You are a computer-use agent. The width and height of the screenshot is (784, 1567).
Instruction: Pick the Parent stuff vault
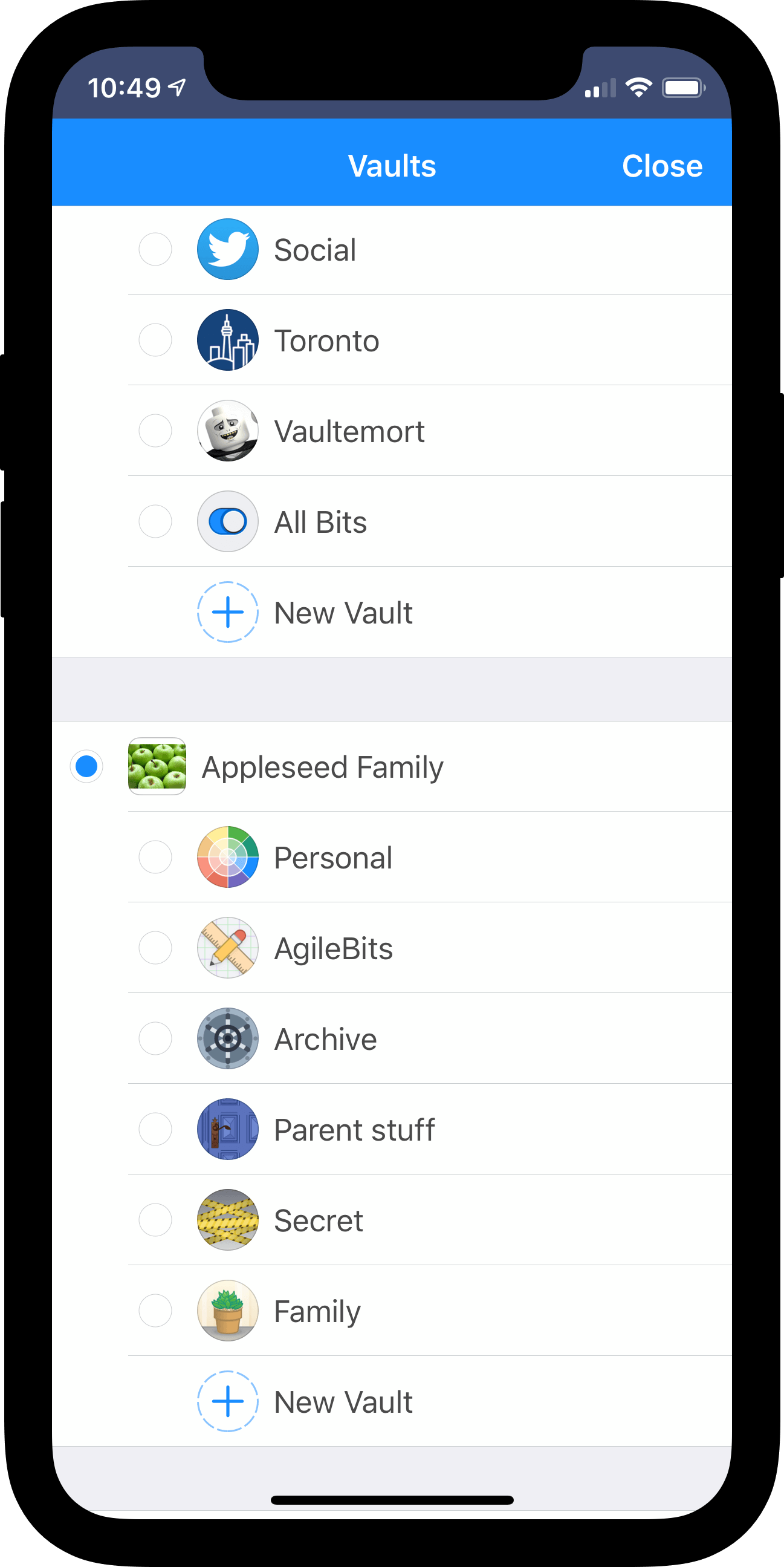click(x=392, y=1129)
